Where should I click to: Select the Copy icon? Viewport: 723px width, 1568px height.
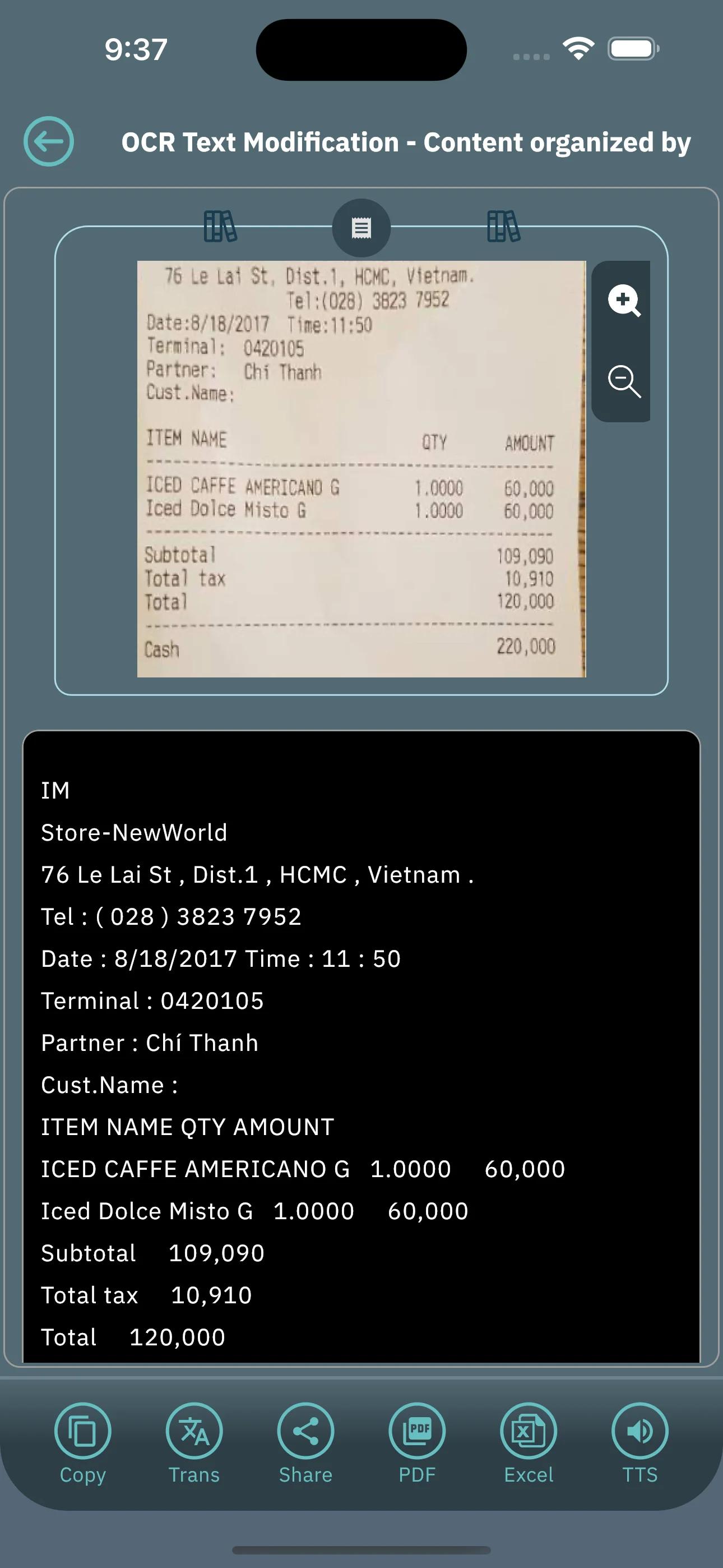pyautogui.click(x=82, y=1431)
